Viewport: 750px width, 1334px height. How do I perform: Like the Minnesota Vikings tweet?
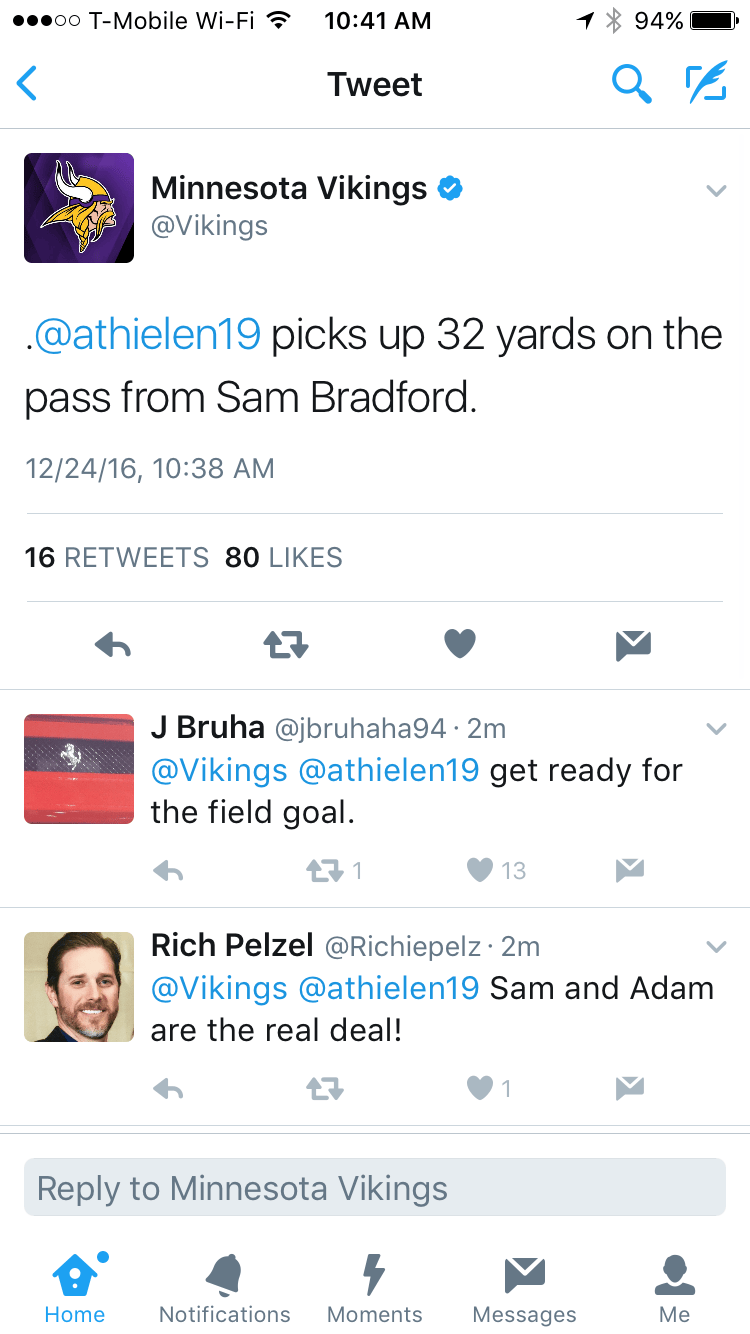(x=459, y=645)
